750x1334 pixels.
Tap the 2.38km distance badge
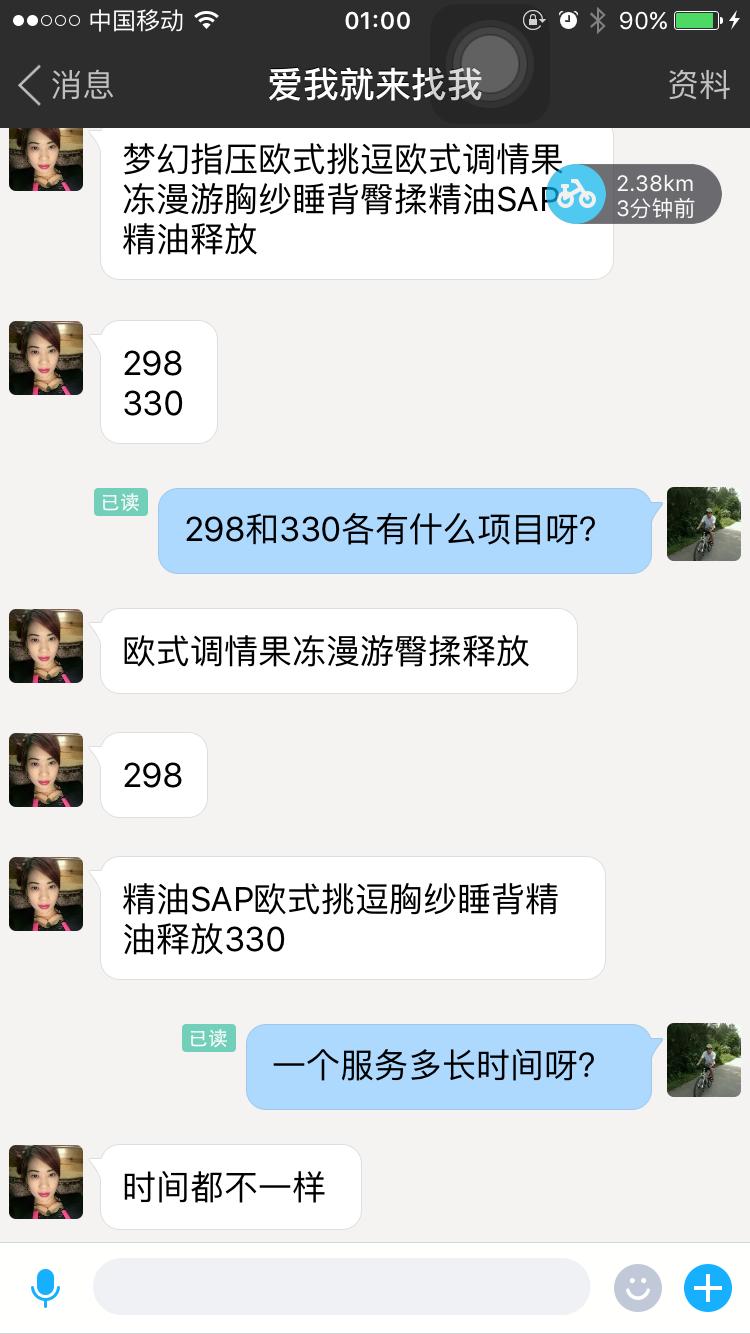coord(634,195)
